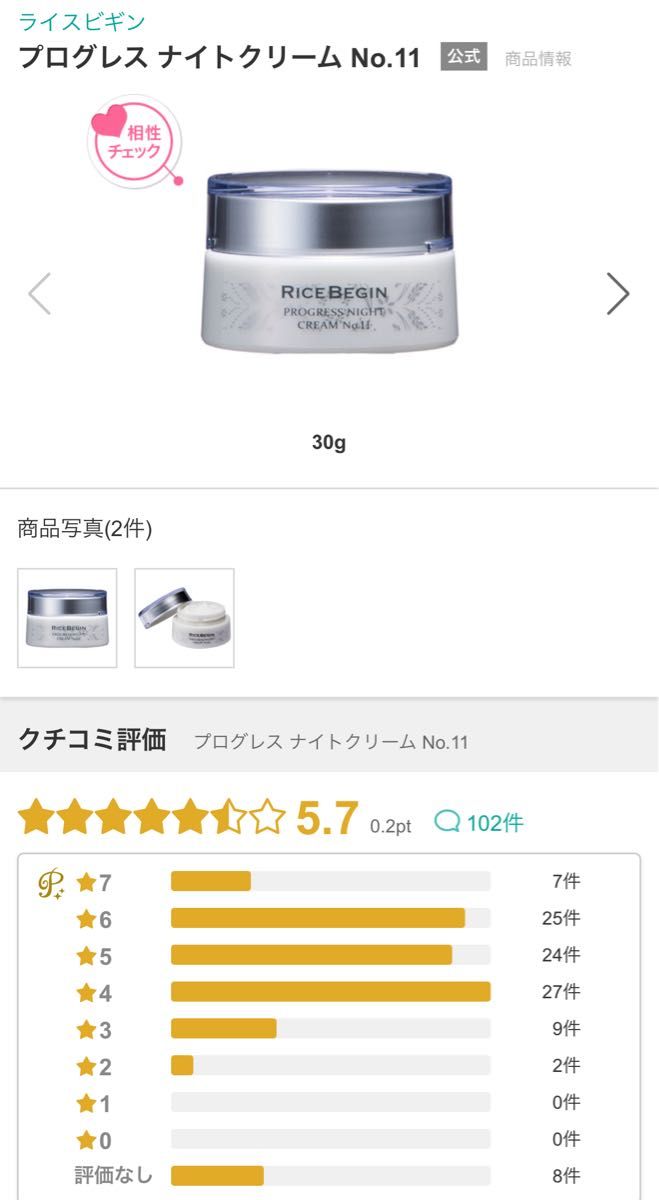Filter reviews by 6-star rating
The image size is (659, 1200).
[x=330, y=918]
